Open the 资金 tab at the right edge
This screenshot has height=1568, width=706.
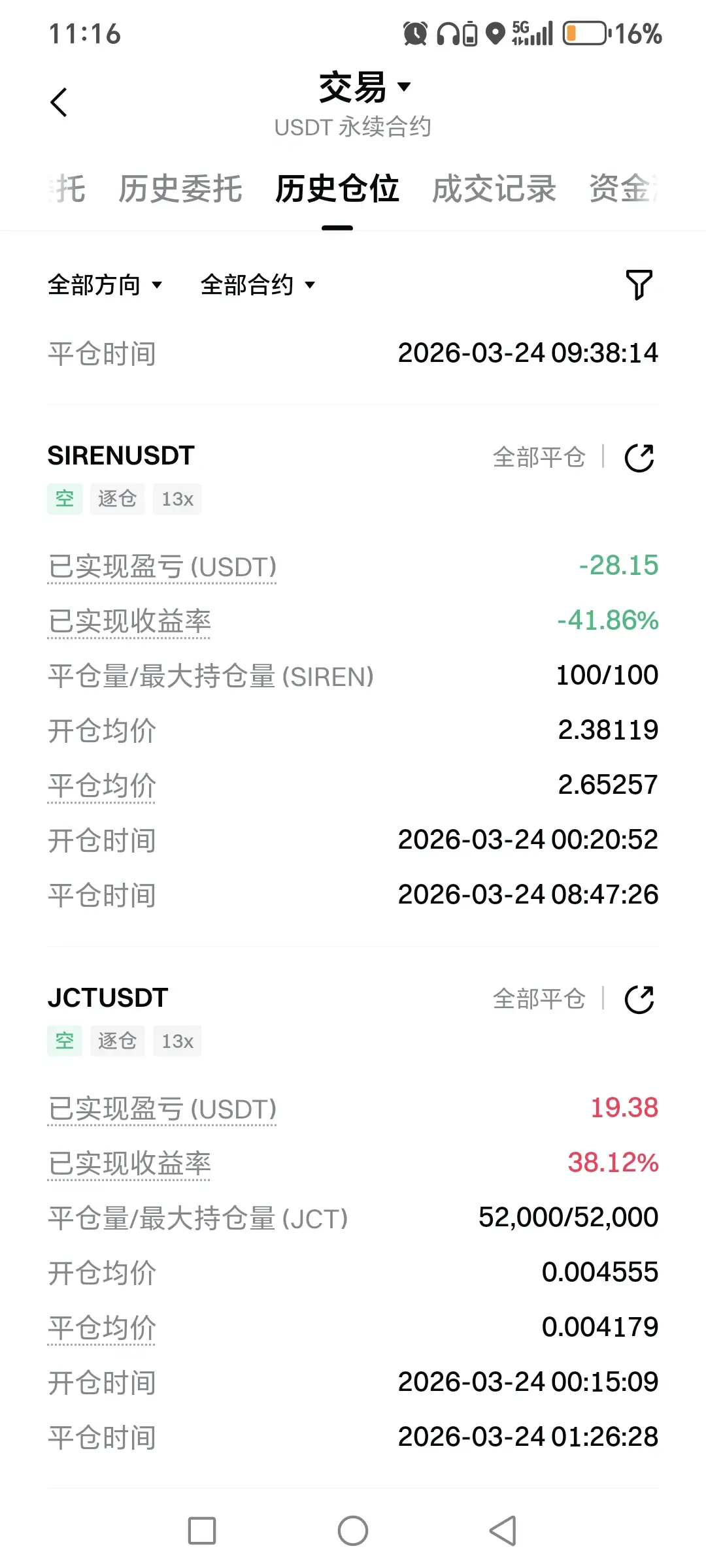tap(624, 189)
